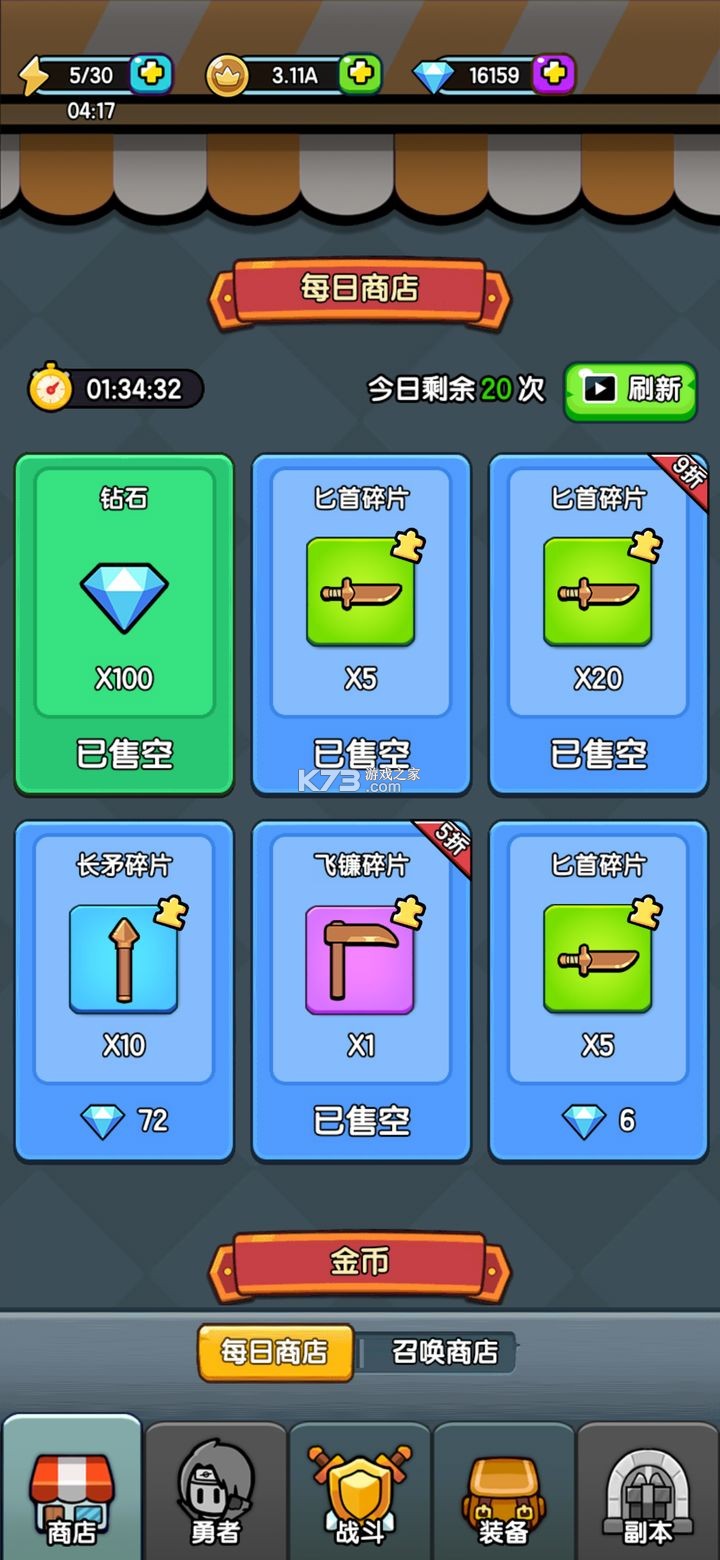
Task: Buy 匕首碎片 for 6 diamonds
Action: pyautogui.click(x=598, y=1120)
